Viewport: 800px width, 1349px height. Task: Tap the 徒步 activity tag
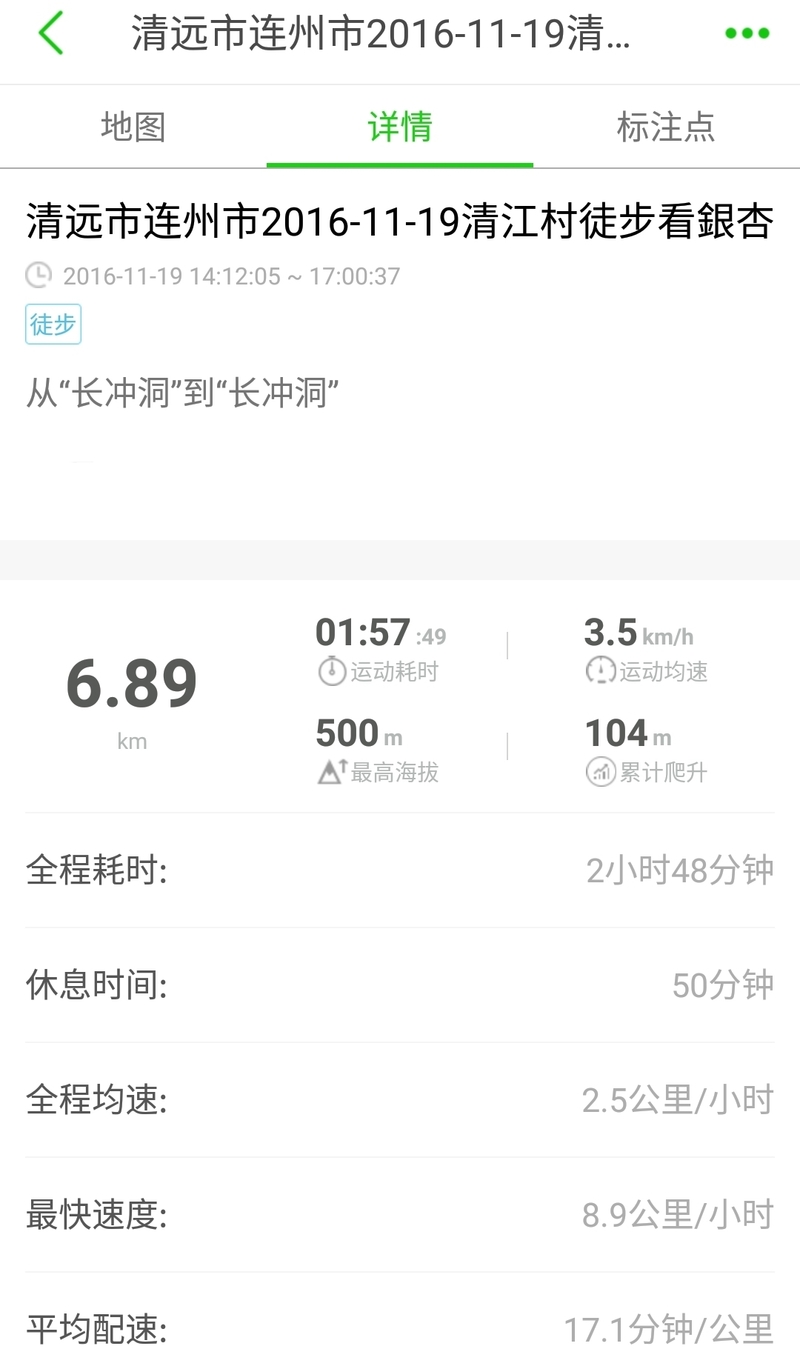point(53,325)
